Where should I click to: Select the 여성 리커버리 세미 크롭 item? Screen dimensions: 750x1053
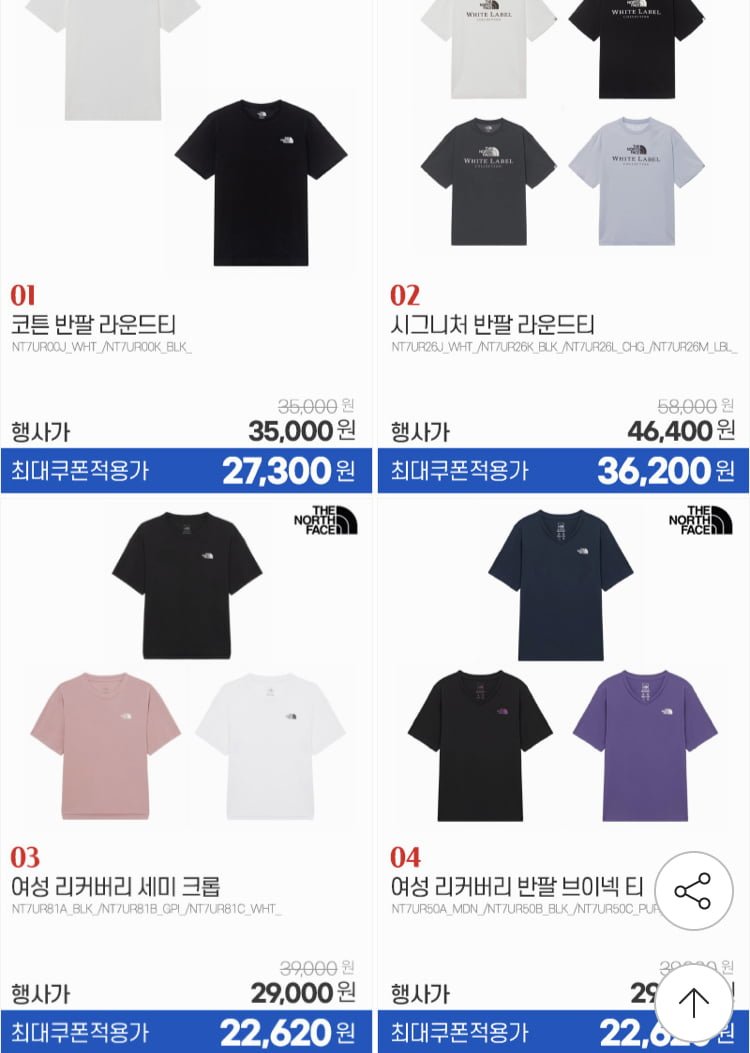pyautogui.click(x=115, y=887)
